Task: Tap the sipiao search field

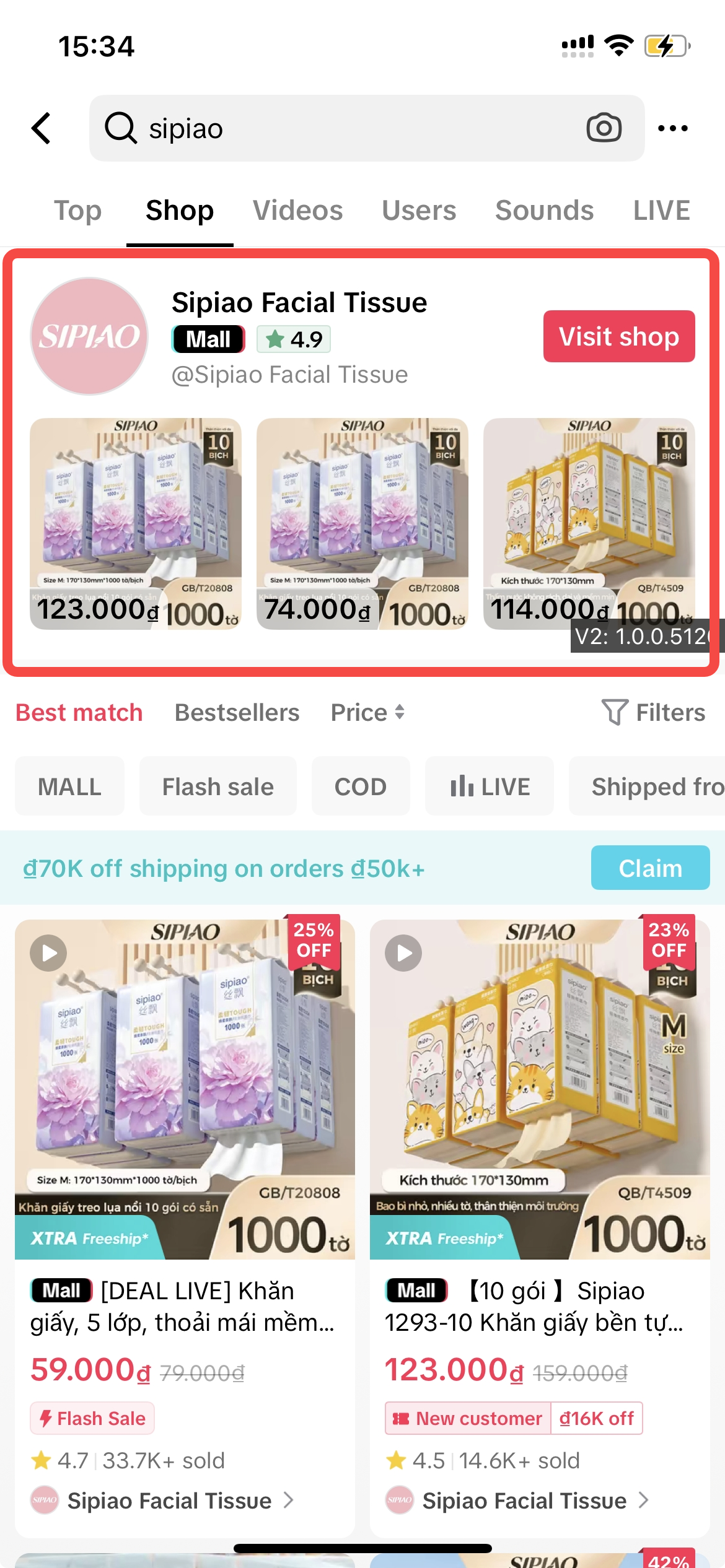Action: [x=341, y=128]
